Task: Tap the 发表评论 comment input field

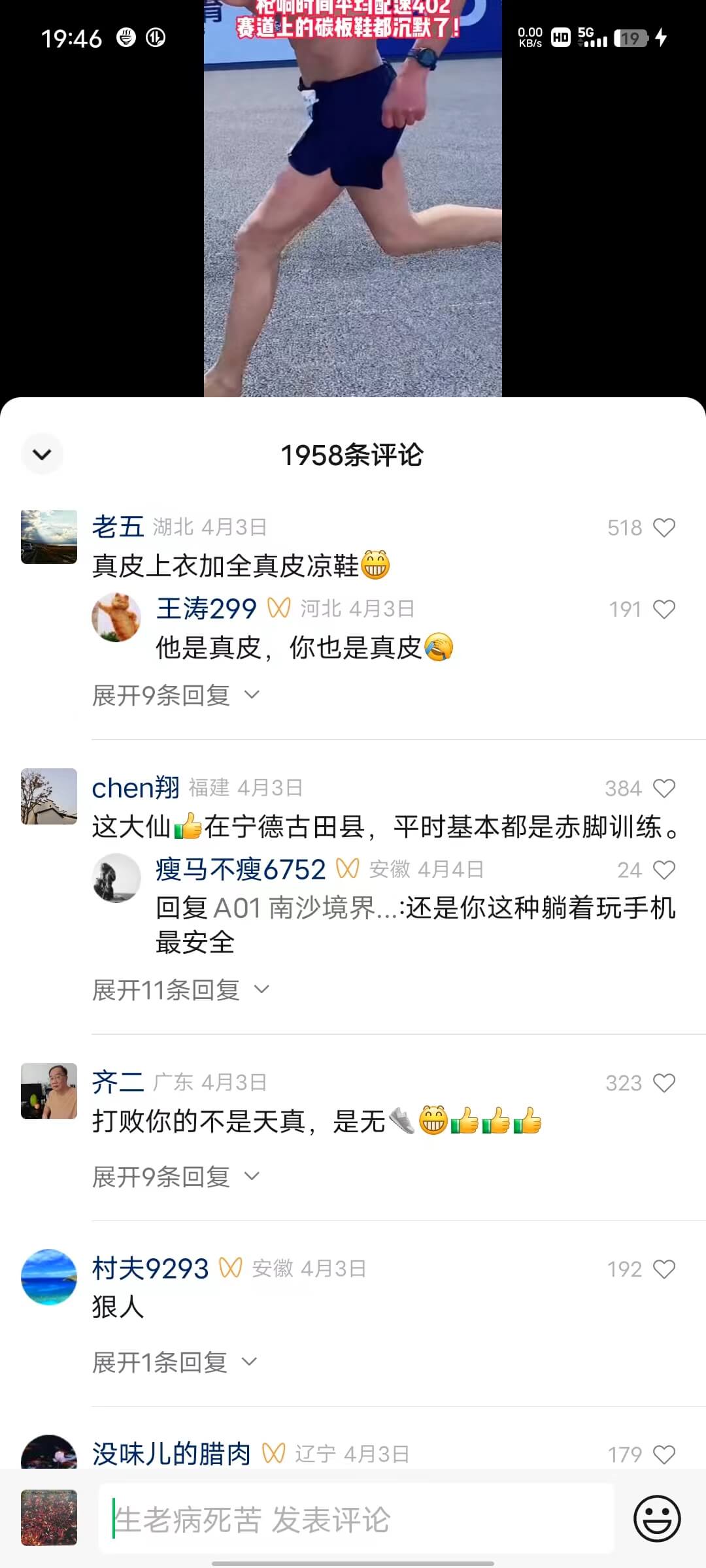Action: pos(356,1519)
